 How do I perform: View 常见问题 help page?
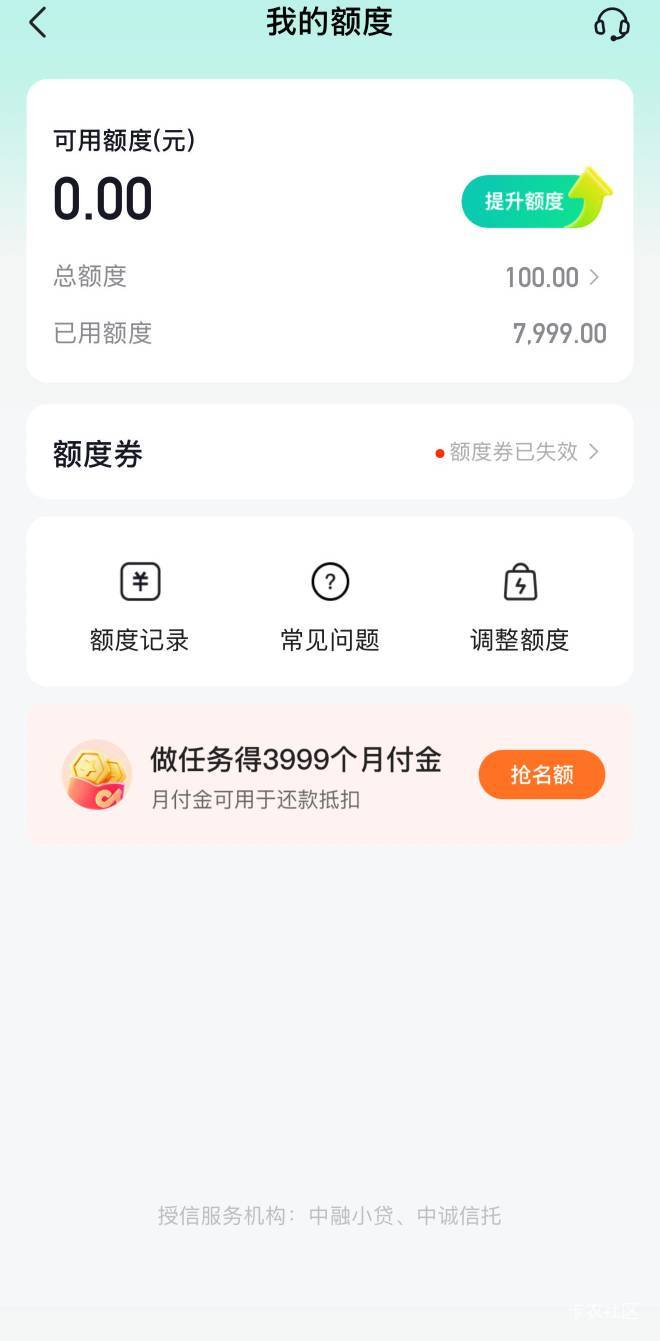330,603
